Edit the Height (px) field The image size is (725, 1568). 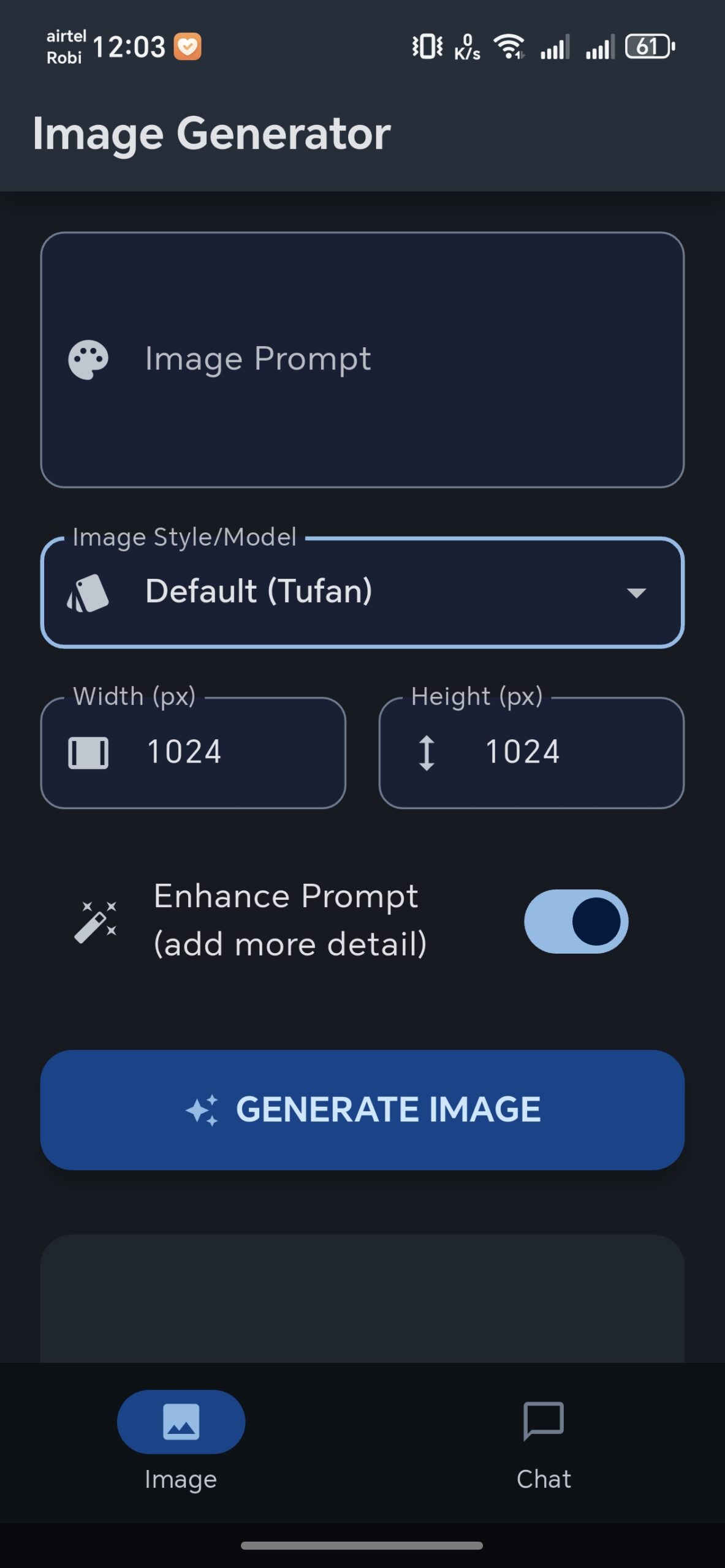point(531,752)
